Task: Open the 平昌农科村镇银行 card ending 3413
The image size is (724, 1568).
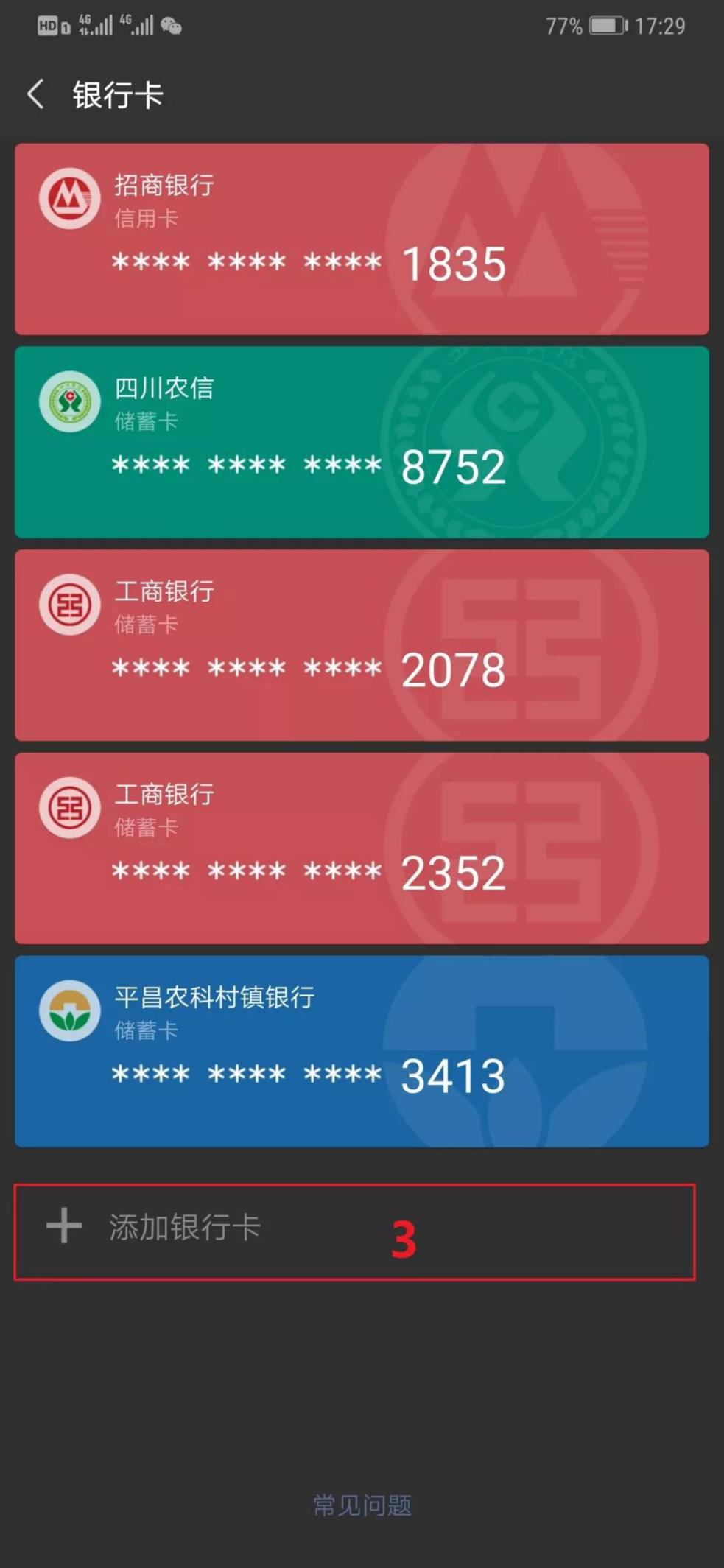Action: [x=361, y=1051]
